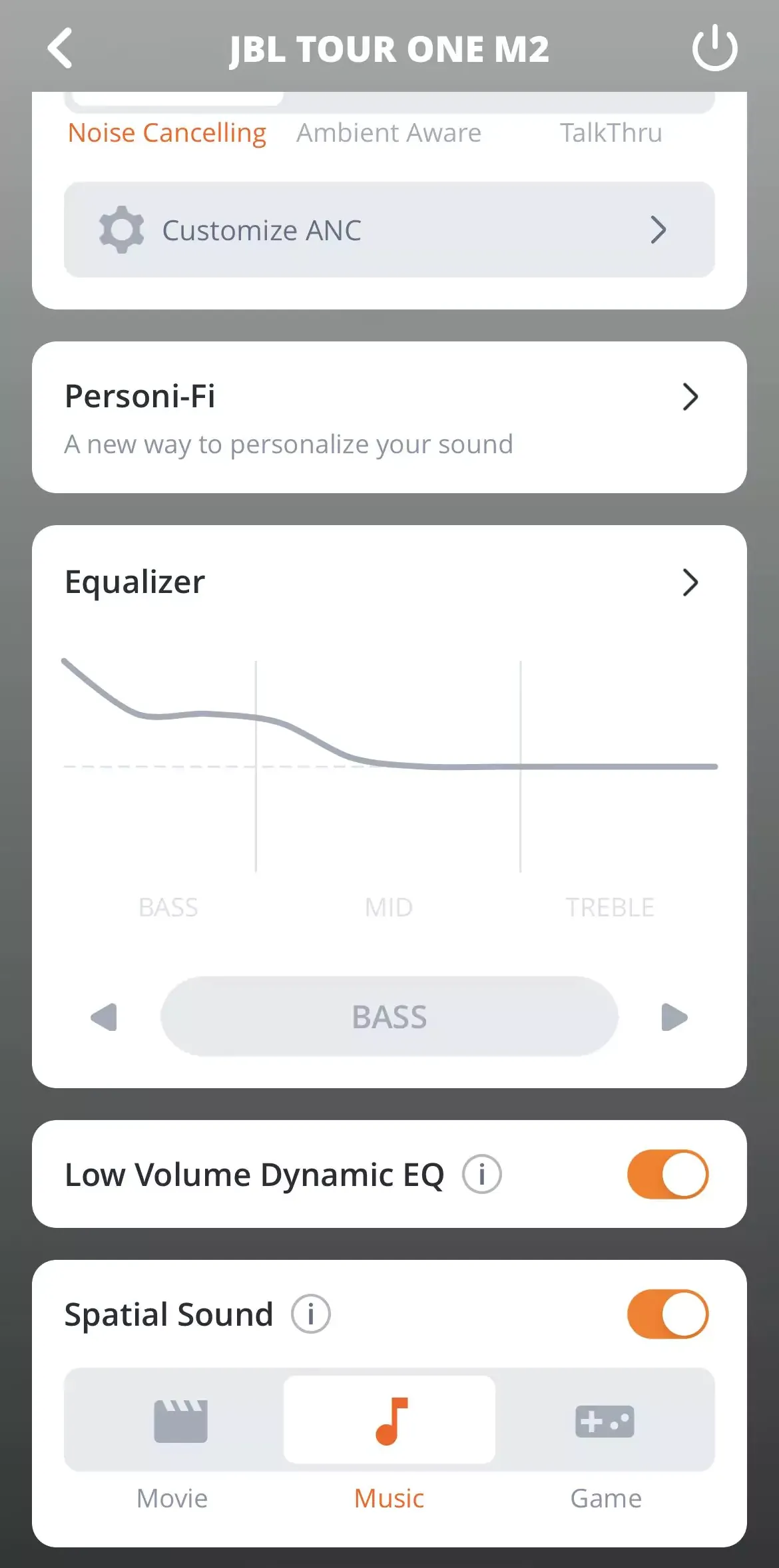
Task: Tap the back arrow to return
Action: 61,49
